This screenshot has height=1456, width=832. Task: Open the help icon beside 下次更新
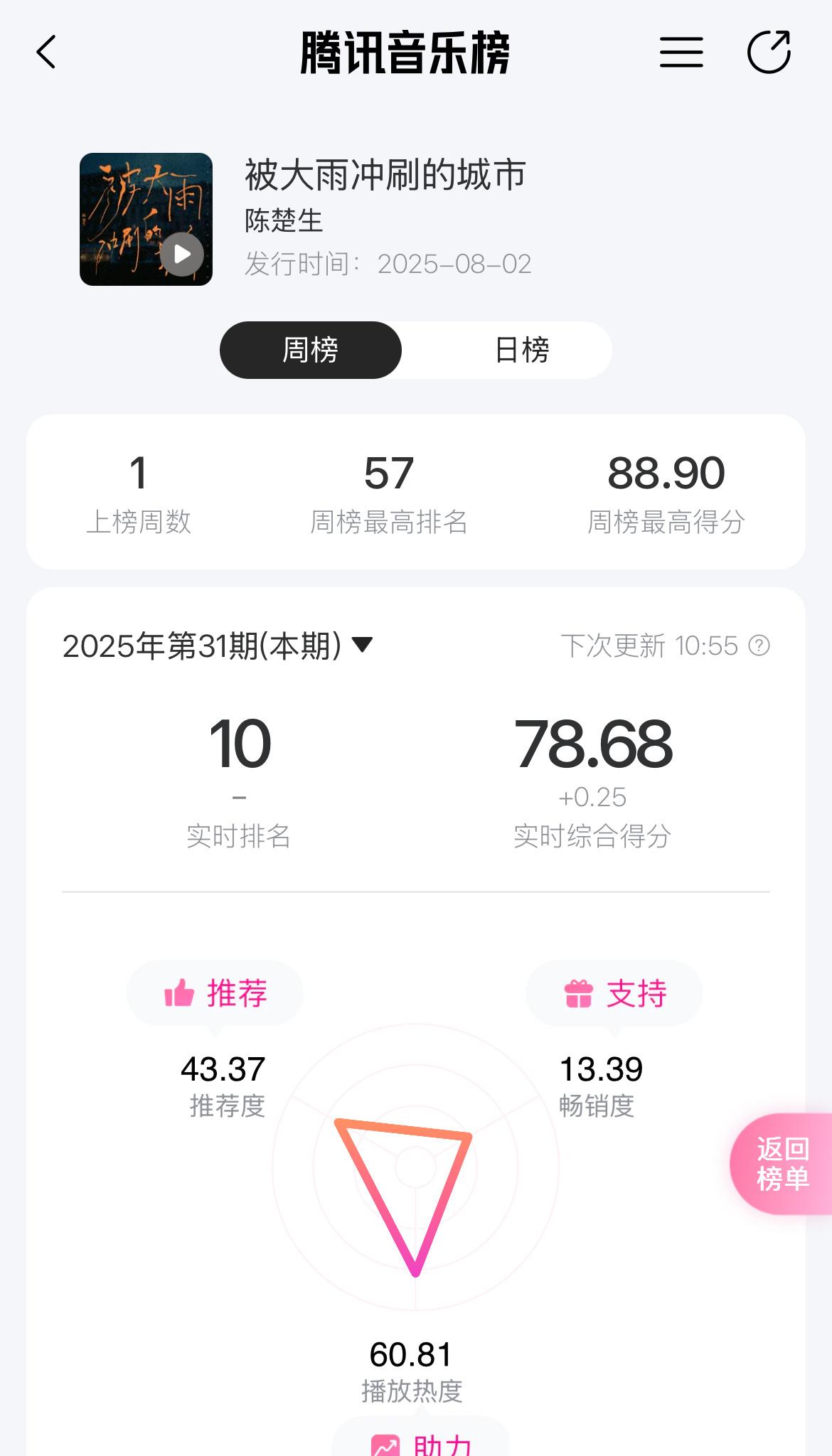[x=759, y=646]
